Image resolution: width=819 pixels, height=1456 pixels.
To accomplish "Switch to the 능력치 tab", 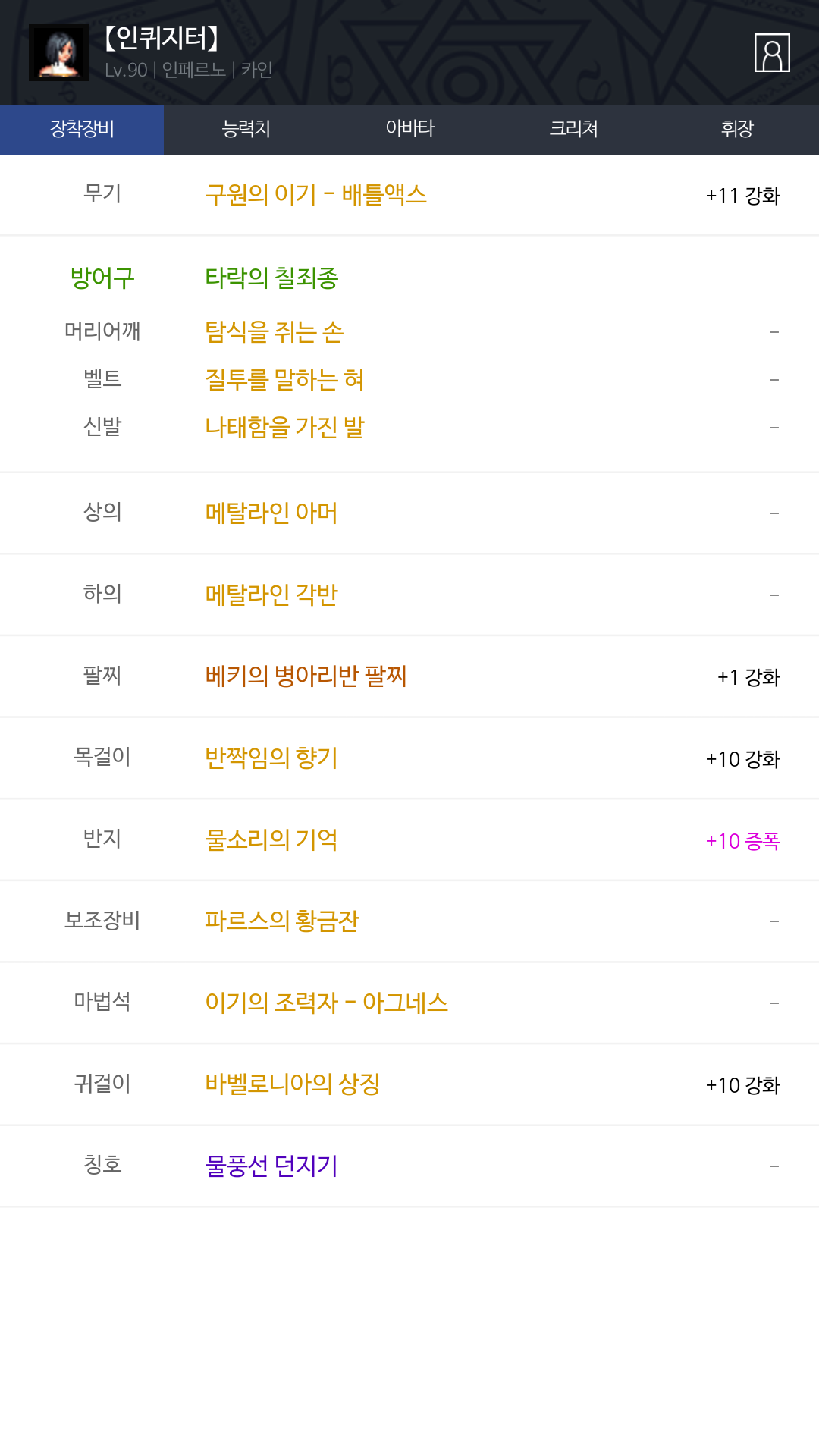I will click(x=246, y=130).
